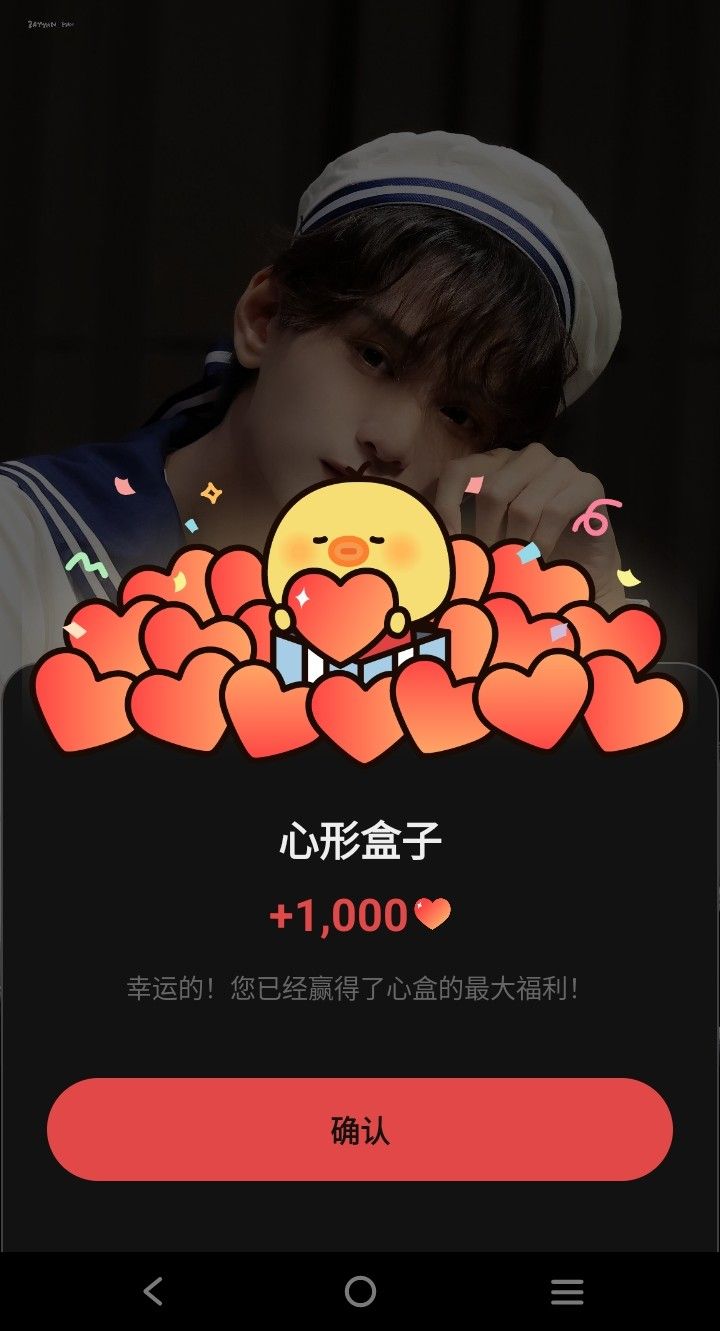Return to the home screen
Image resolution: width=720 pixels, height=1331 pixels.
pyautogui.click(x=360, y=1291)
